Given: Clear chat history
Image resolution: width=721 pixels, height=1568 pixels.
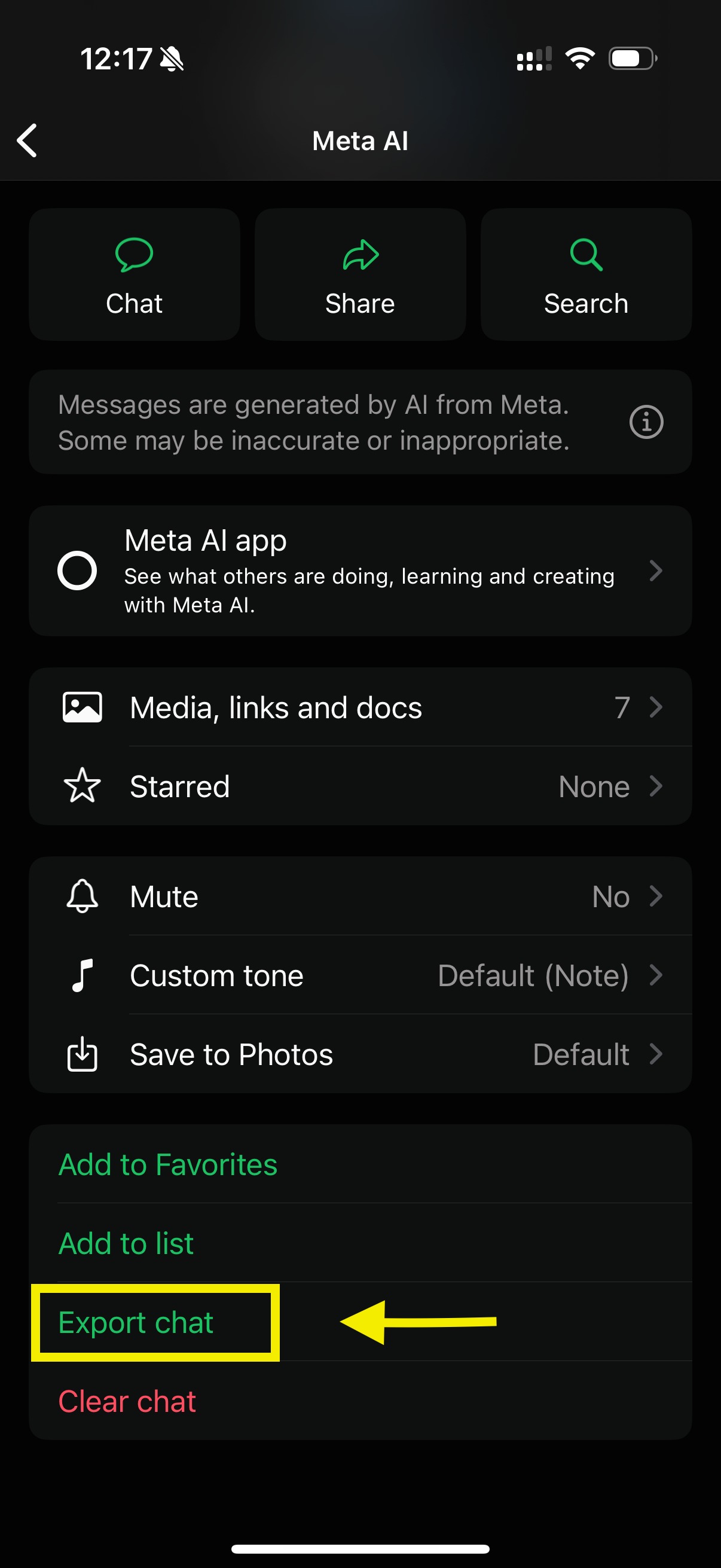Looking at the screenshot, I should point(127,1401).
